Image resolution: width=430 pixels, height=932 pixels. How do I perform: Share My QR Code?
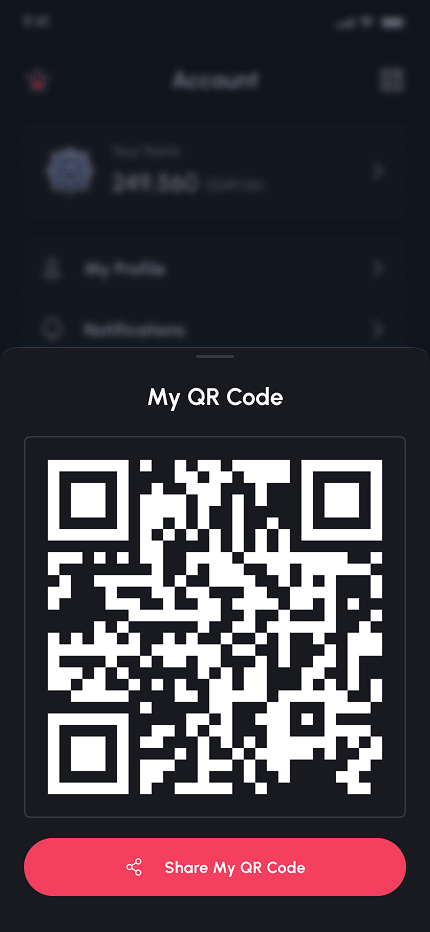(215, 867)
